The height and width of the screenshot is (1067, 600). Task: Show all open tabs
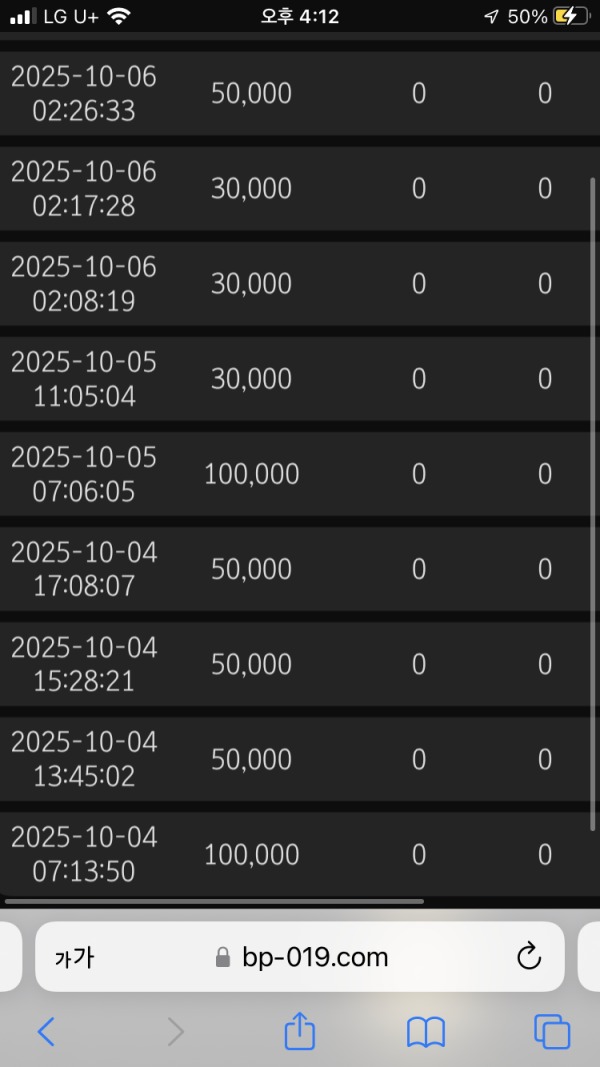[x=552, y=1031]
